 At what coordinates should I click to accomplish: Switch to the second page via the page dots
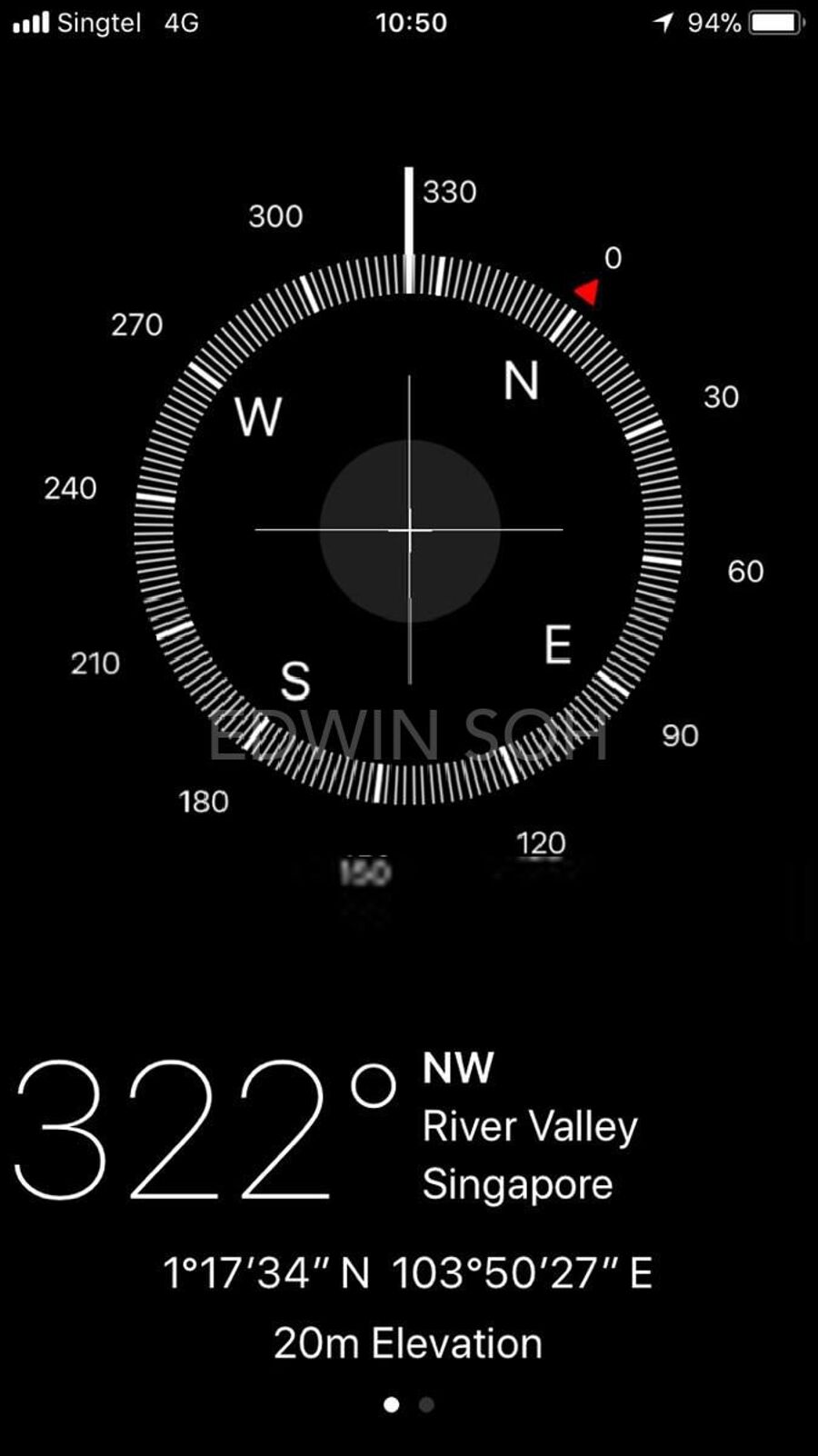(x=426, y=1405)
